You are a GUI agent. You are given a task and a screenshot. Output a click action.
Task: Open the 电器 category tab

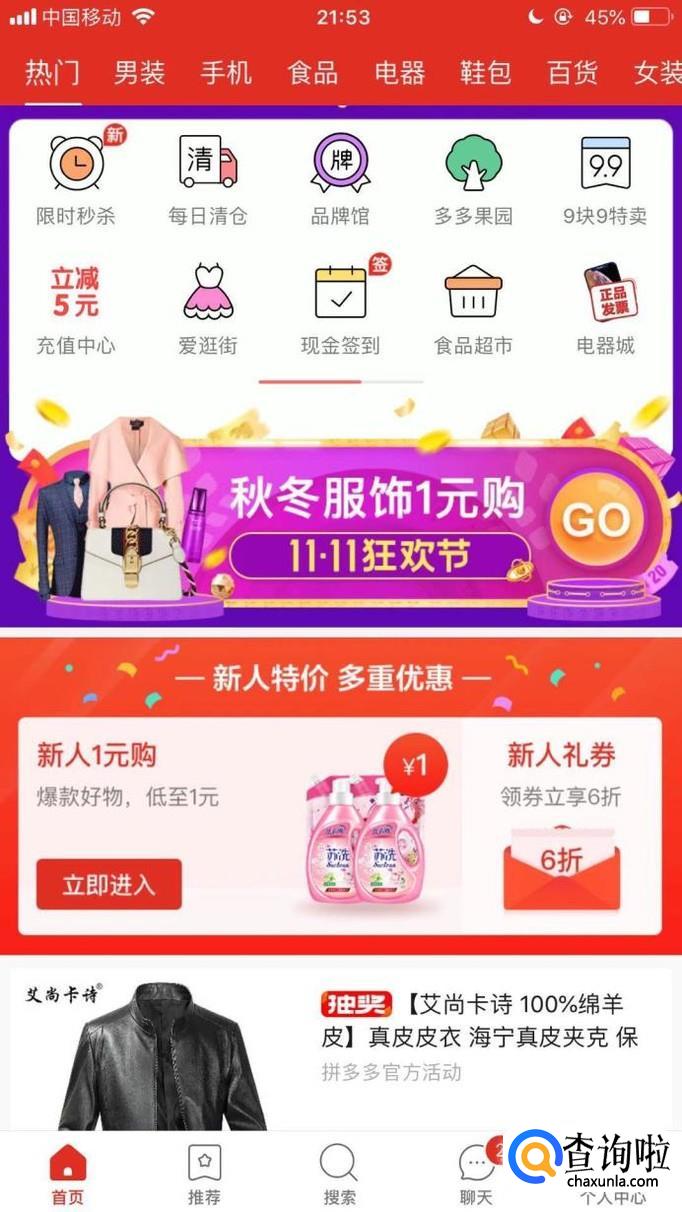pos(400,73)
